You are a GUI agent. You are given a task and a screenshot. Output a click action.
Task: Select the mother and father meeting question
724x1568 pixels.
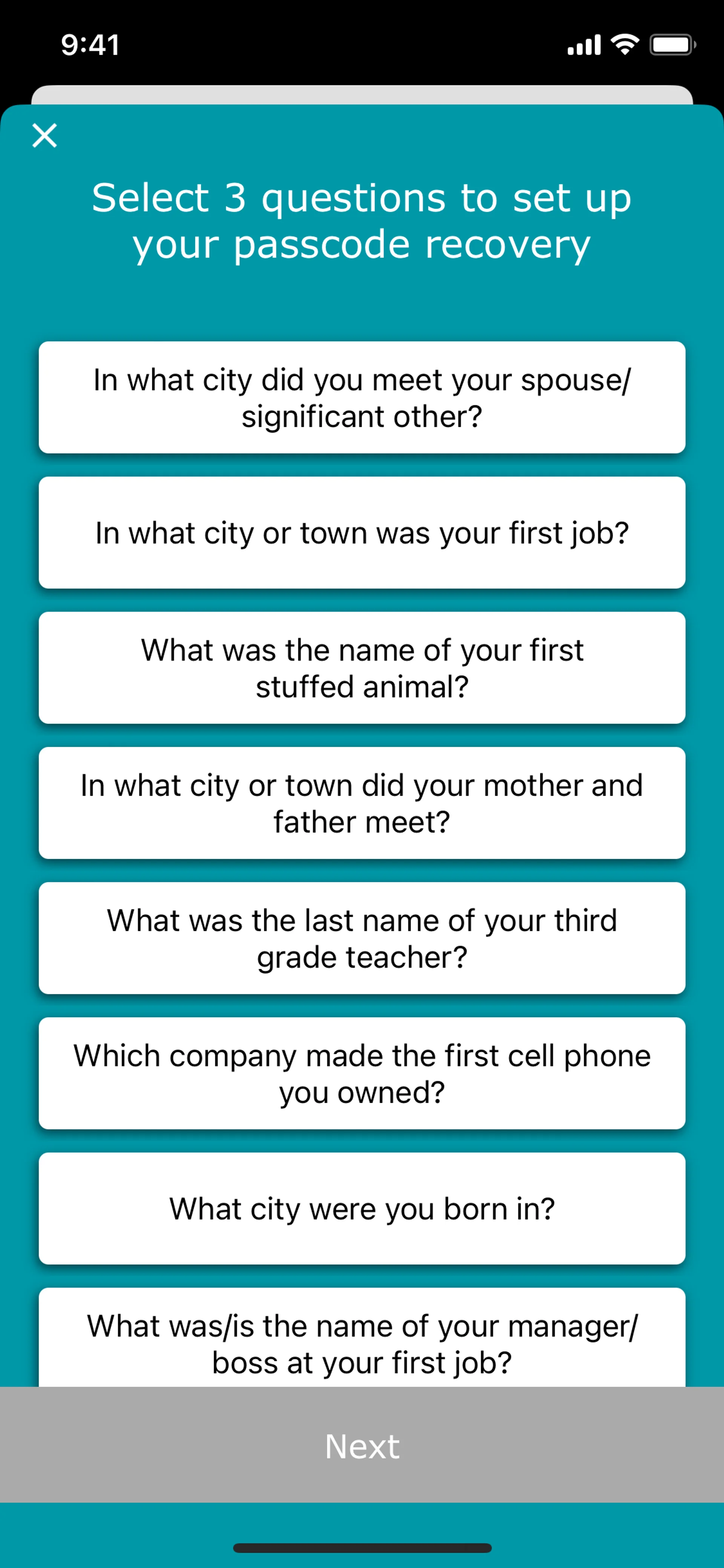(x=362, y=803)
